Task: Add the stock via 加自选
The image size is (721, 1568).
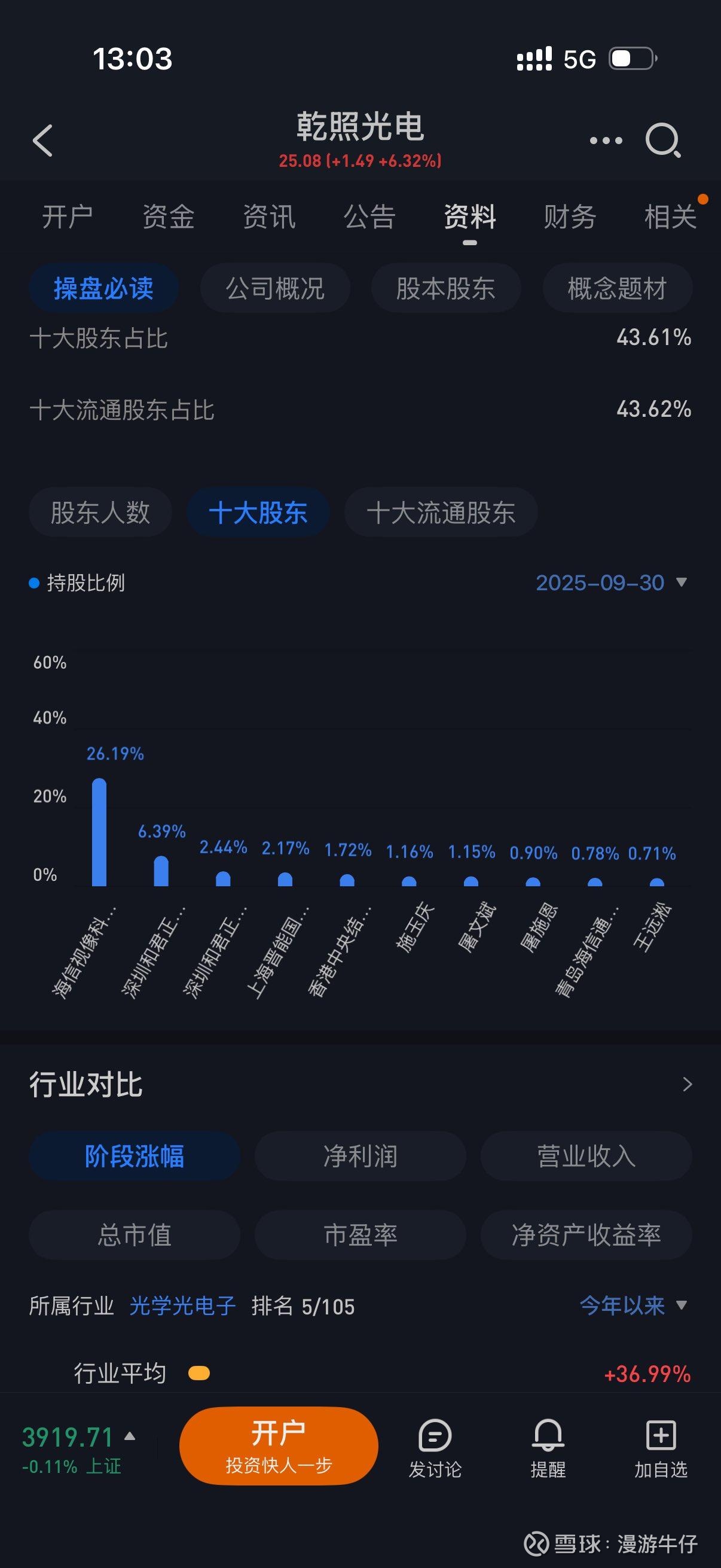Action: pos(661,1448)
